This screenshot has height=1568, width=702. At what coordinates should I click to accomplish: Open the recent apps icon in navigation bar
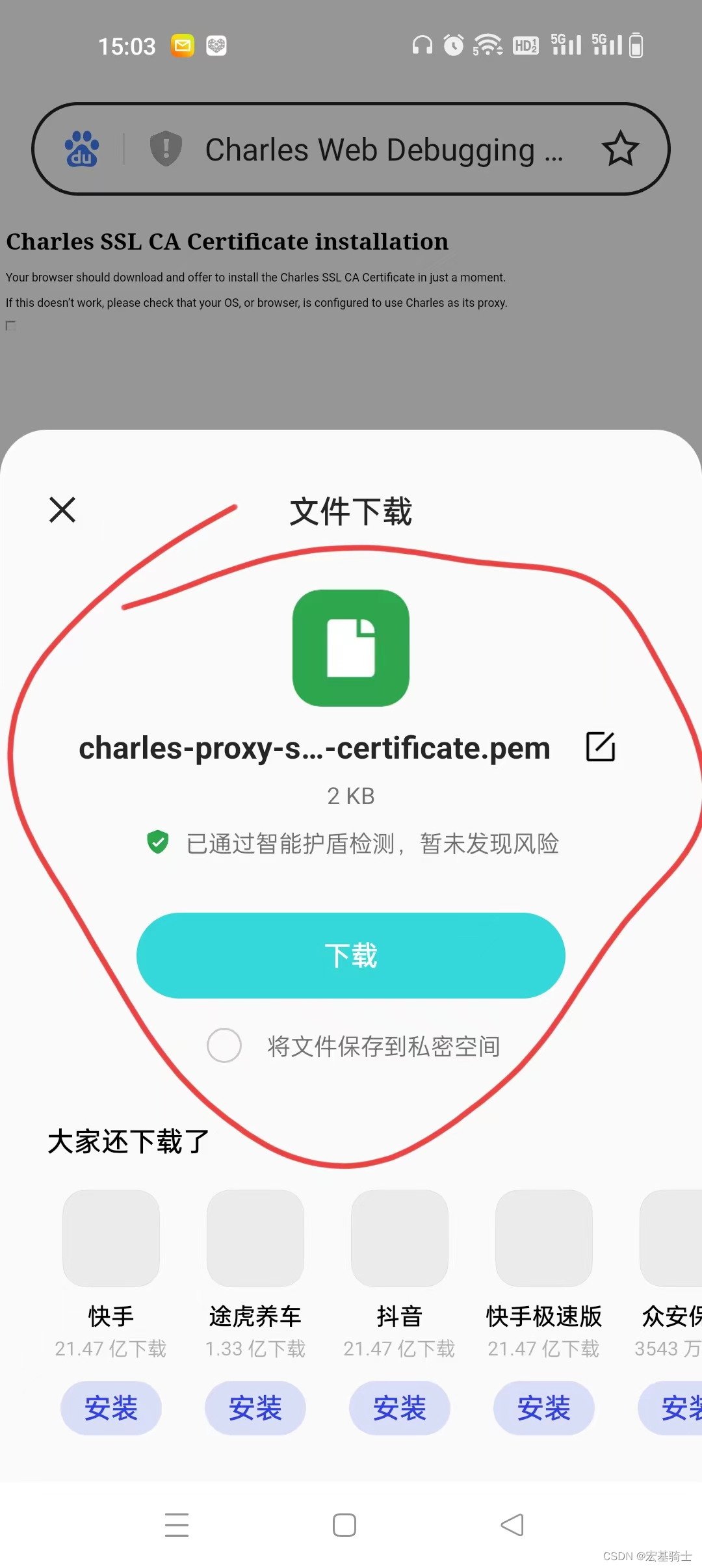[x=177, y=1524]
